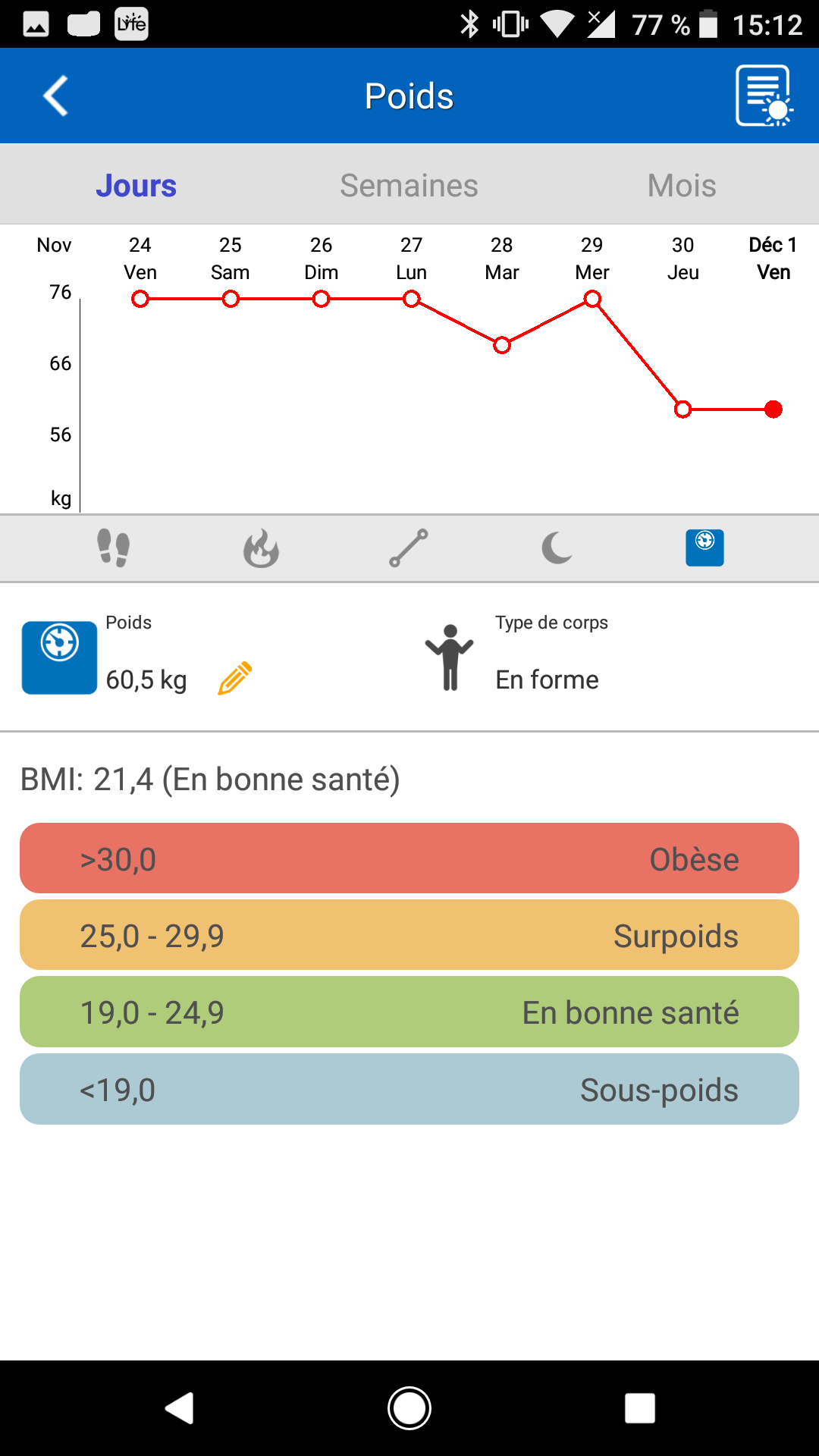The height and width of the screenshot is (1456, 819).
Task: Tap the system home button
Action: click(409, 1408)
